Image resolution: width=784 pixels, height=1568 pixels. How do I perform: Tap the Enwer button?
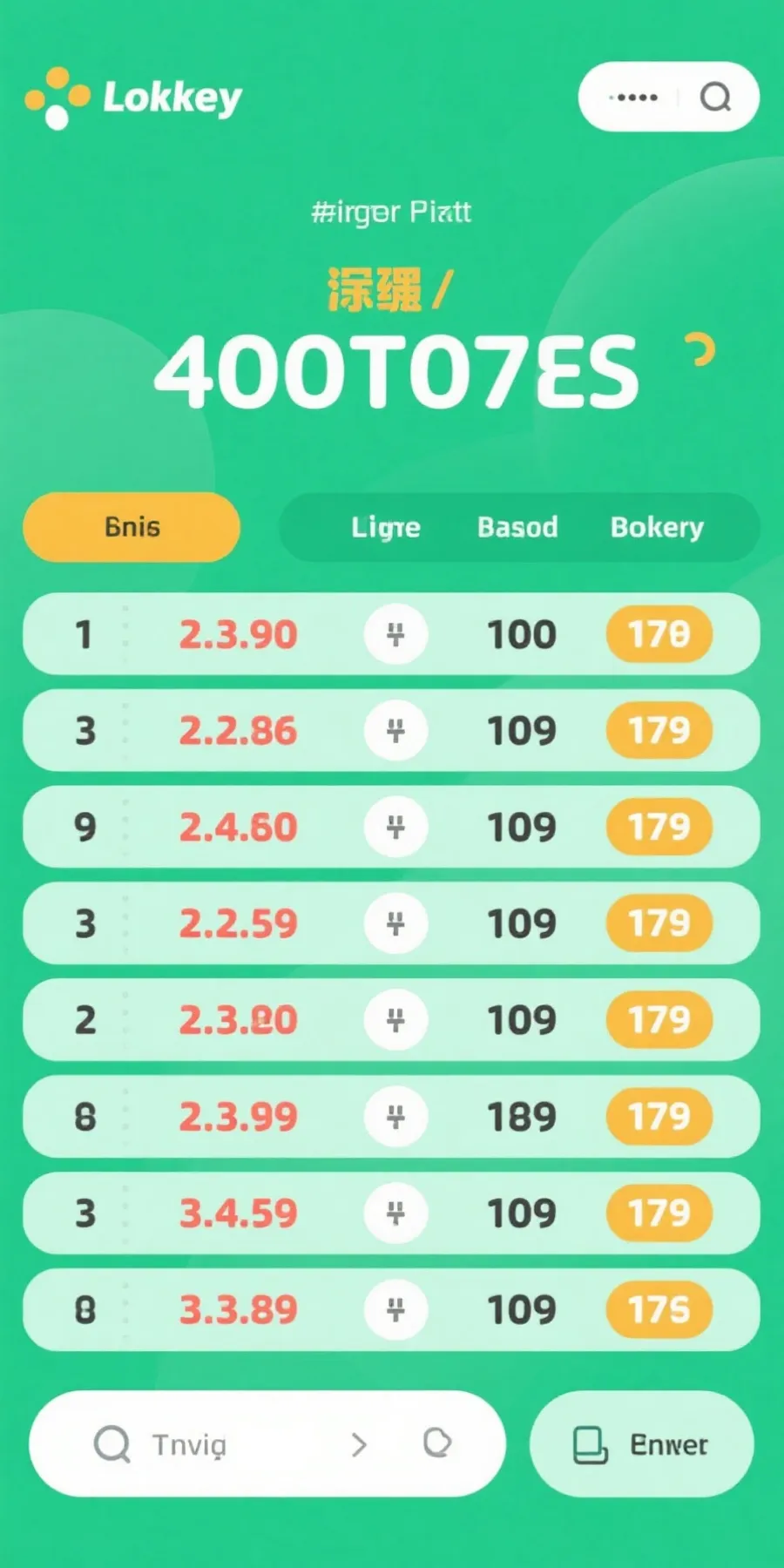641,1444
